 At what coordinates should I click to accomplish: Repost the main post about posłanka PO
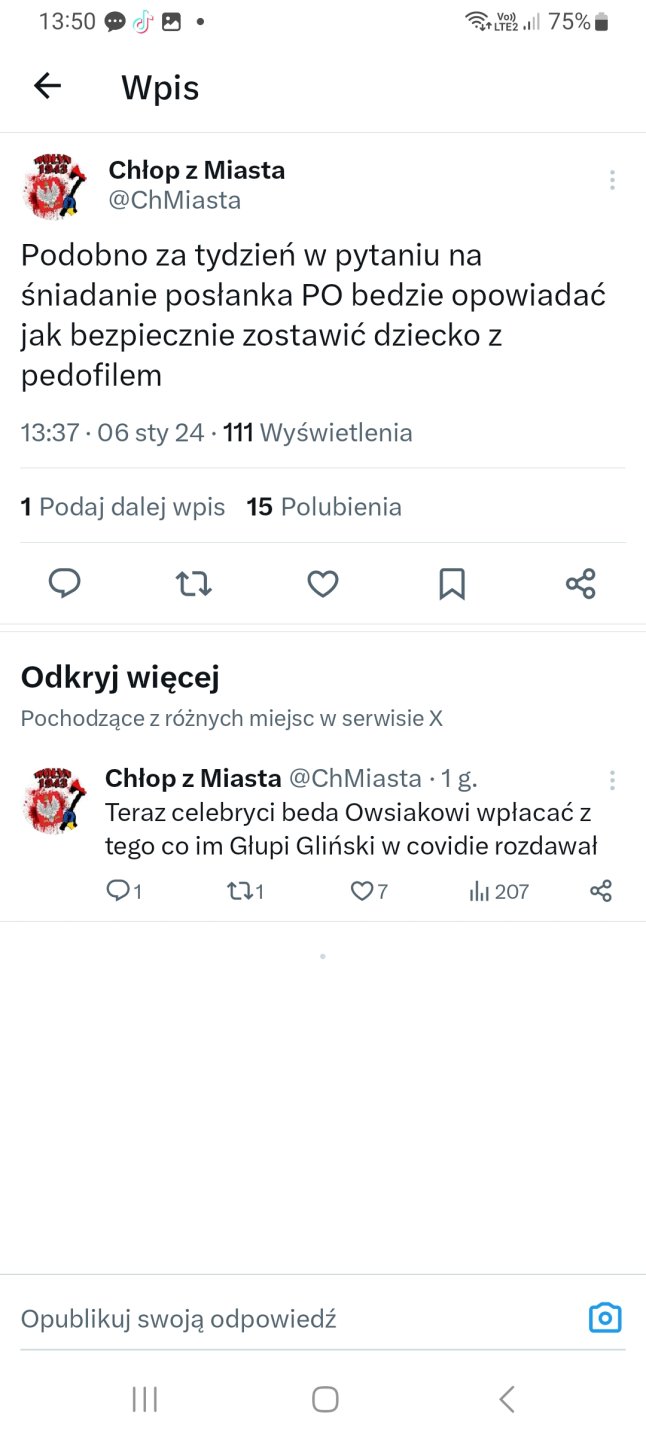coord(194,583)
